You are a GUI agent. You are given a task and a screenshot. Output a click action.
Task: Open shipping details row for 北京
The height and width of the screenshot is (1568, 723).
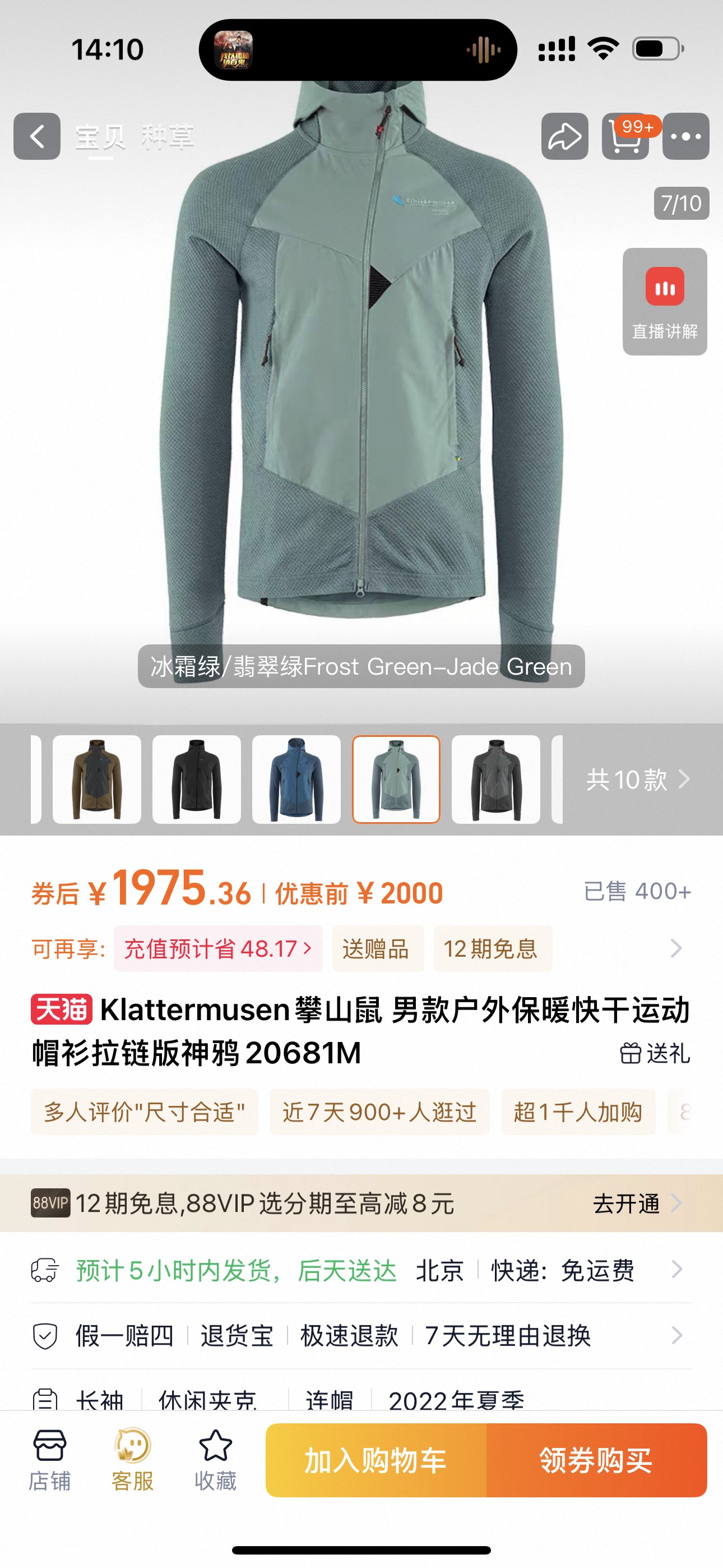click(x=361, y=1270)
